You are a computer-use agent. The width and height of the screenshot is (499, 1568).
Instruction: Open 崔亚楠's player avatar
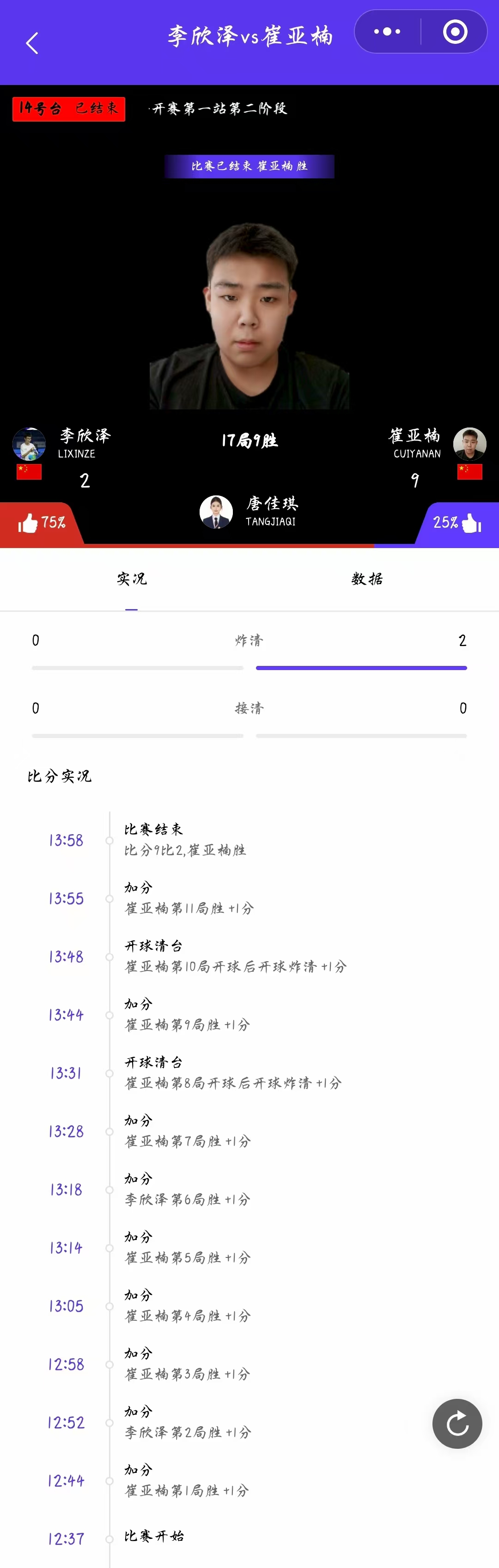coord(469,444)
